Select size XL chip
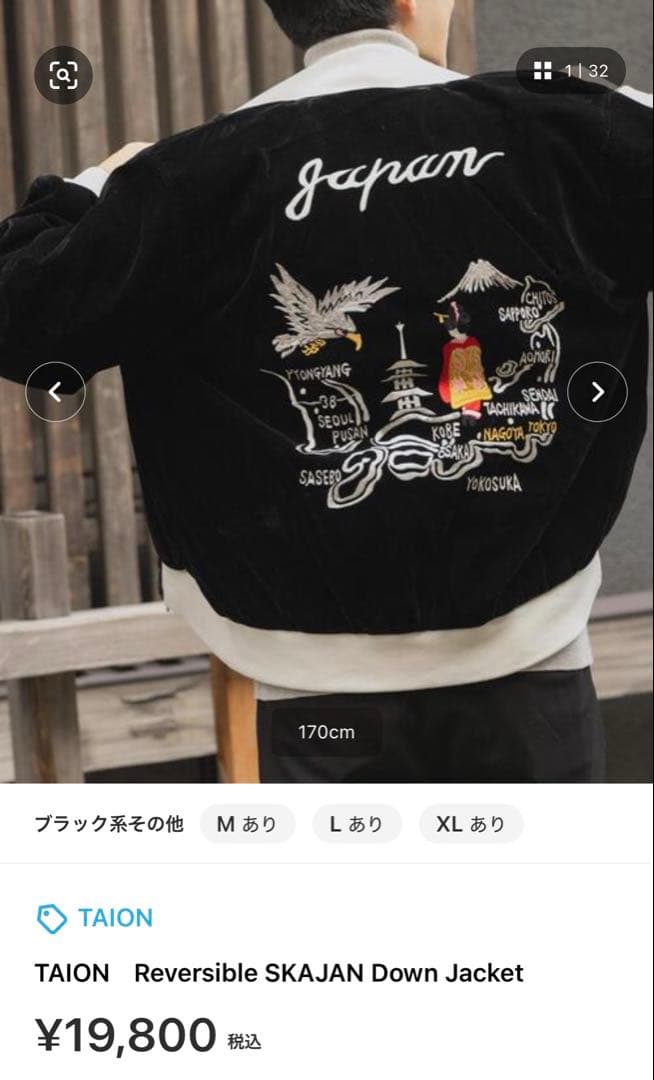This screenshot has width=654, height=1080. [471, 824]
